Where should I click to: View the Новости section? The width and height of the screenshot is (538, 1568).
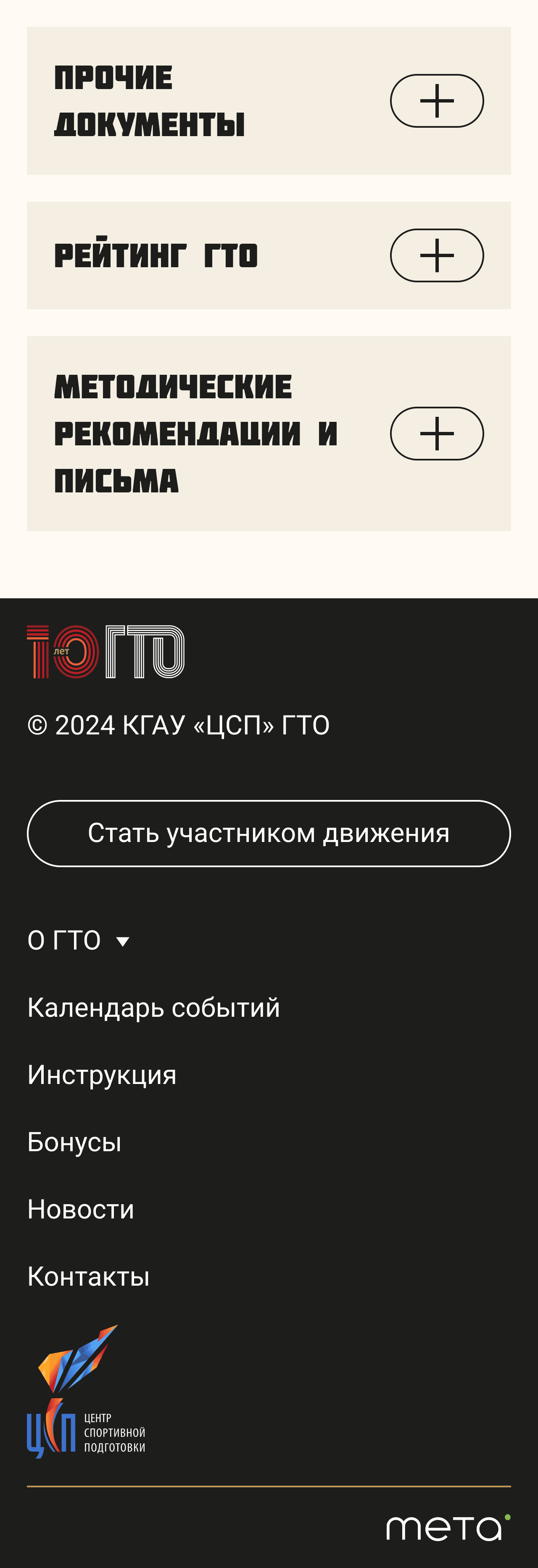[x=80, y=1209]
